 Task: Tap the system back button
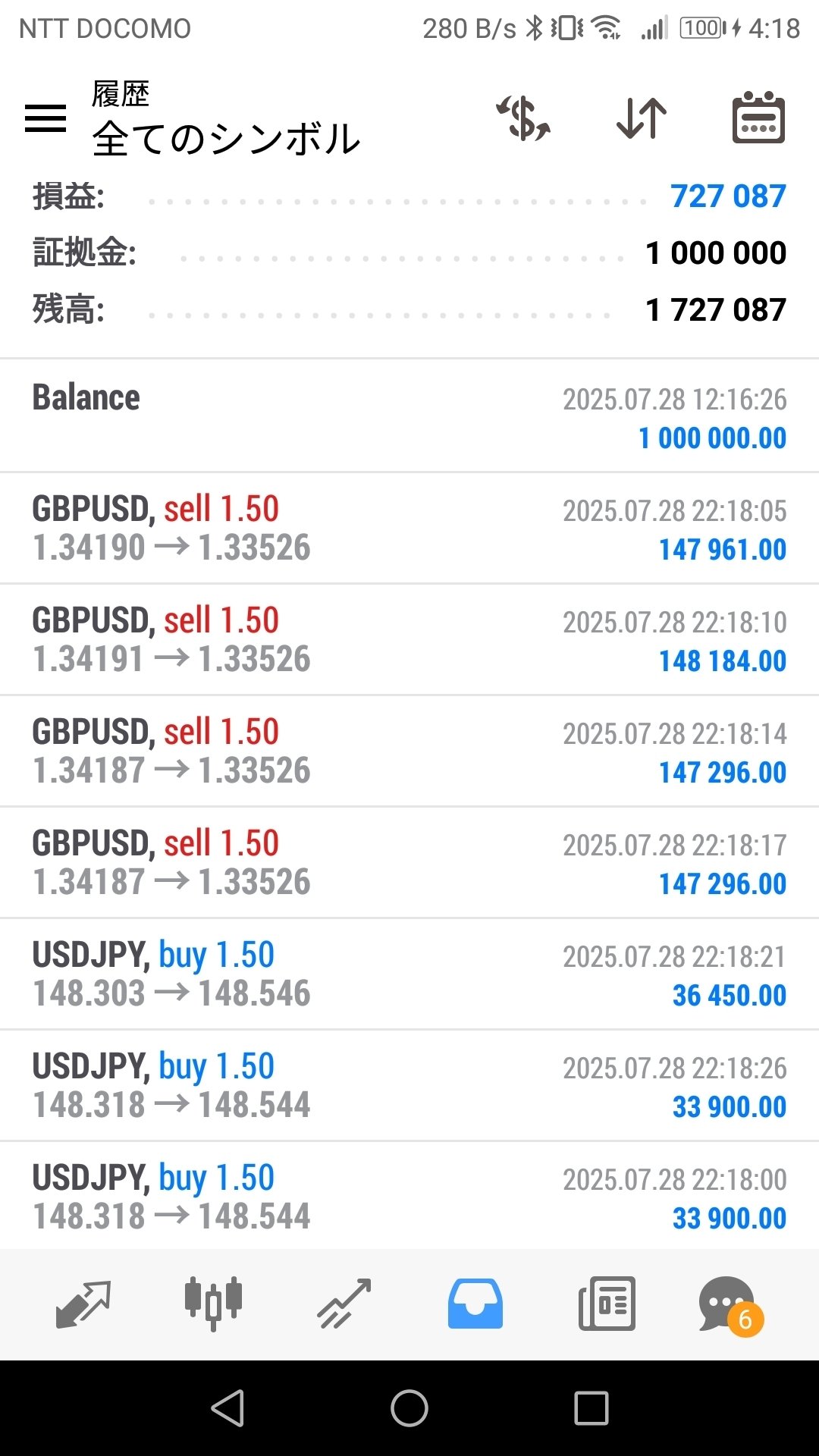pos(227,1408)
